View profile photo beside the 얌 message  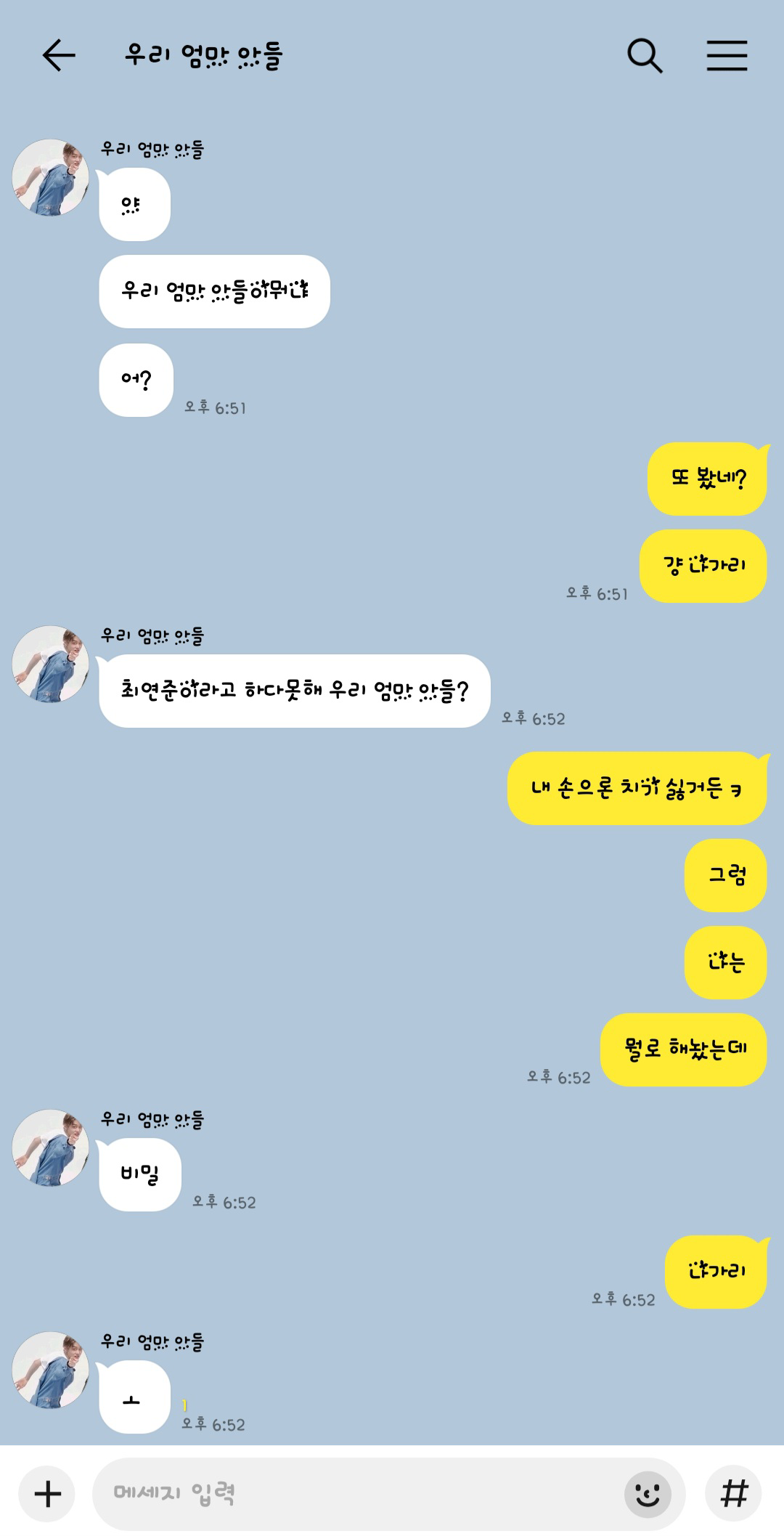(x=50, y=177)
